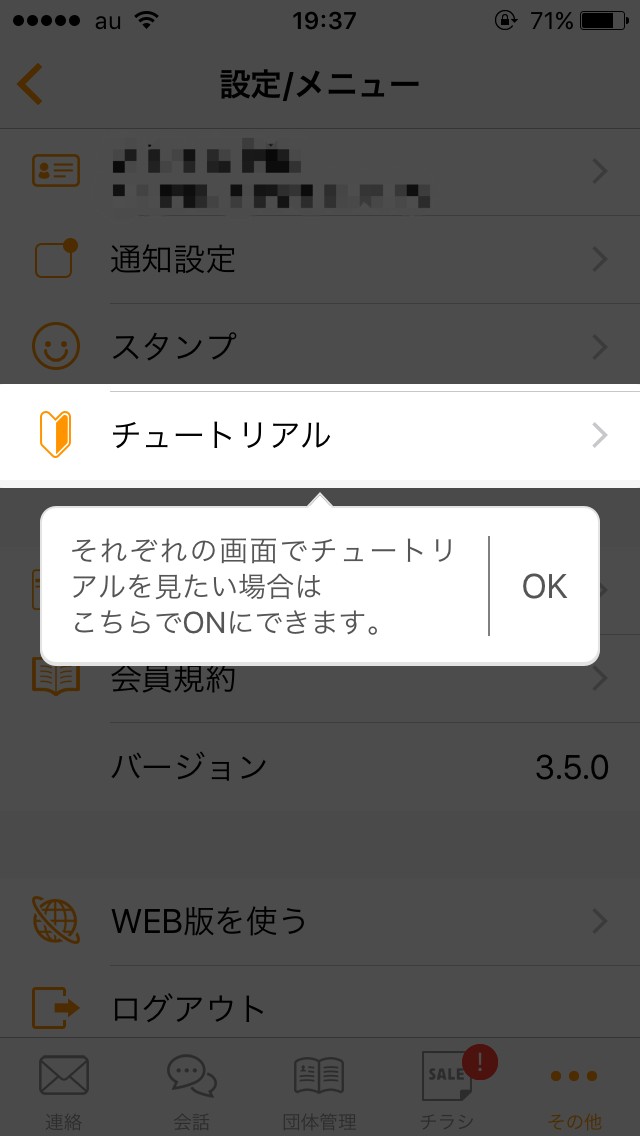Image resolution: width=640 pixels, height=1136 pixels.
Task: Switch to the 連絡 tab
Action: coord(64,1090)
